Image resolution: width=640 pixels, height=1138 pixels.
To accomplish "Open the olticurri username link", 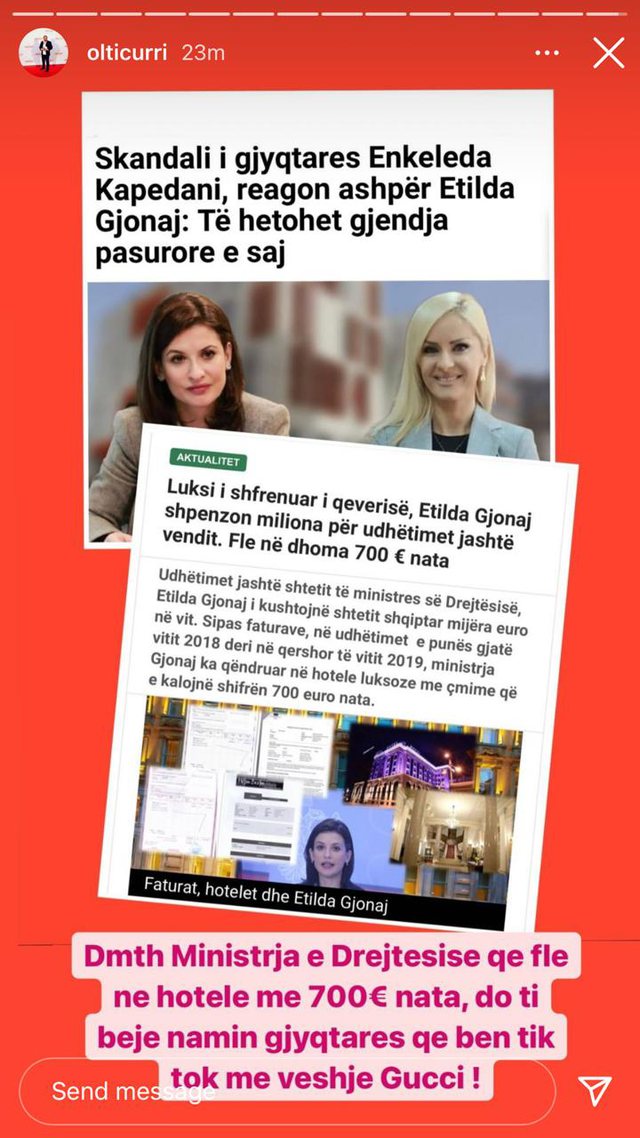I will [128, 53].
